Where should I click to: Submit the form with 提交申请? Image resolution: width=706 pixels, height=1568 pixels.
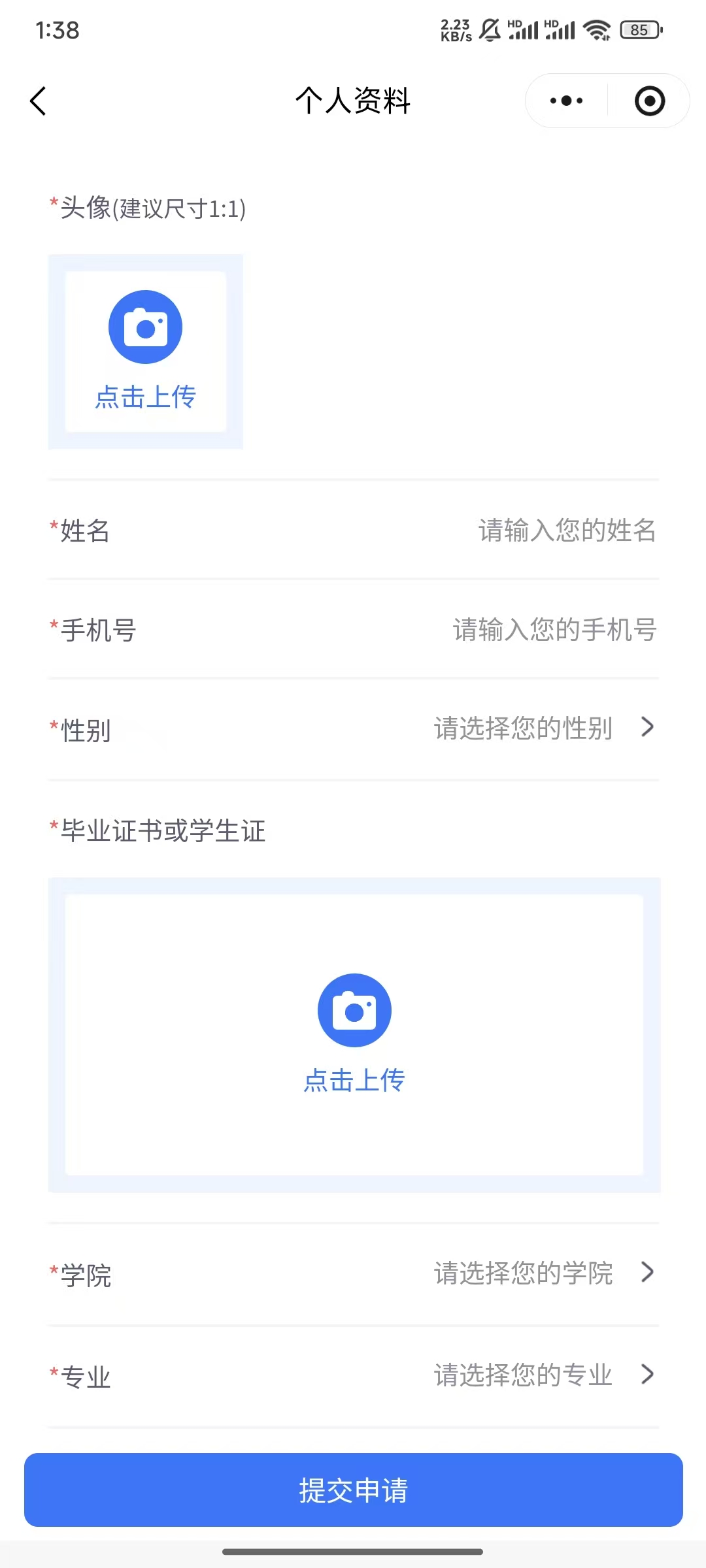click(x=353, y=1490)
